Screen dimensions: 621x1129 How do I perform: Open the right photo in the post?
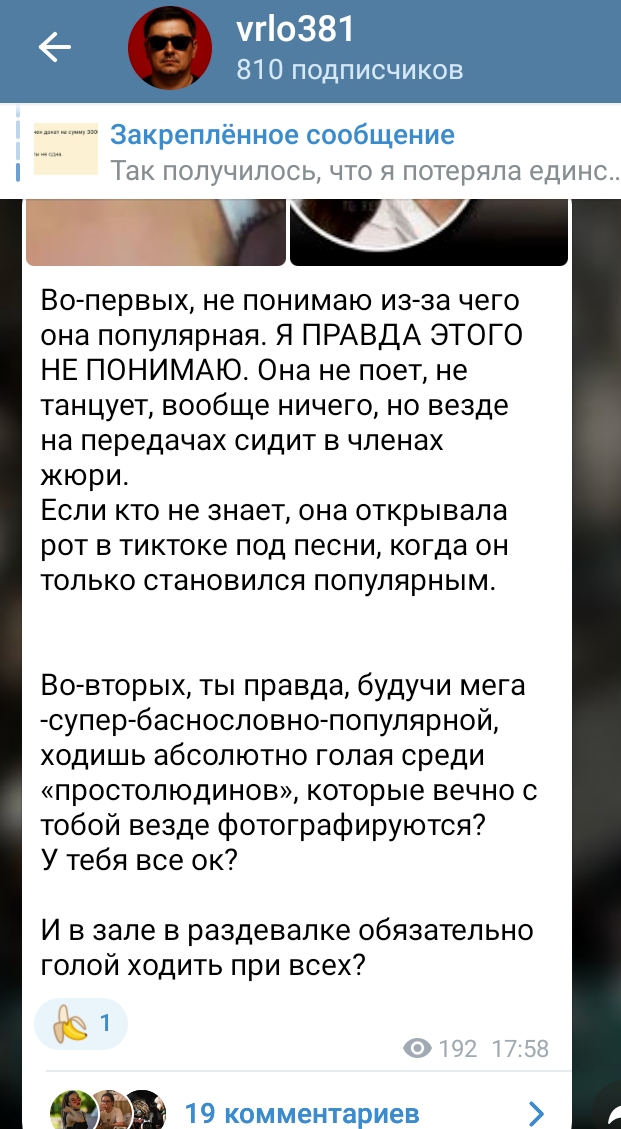point(429,232)
